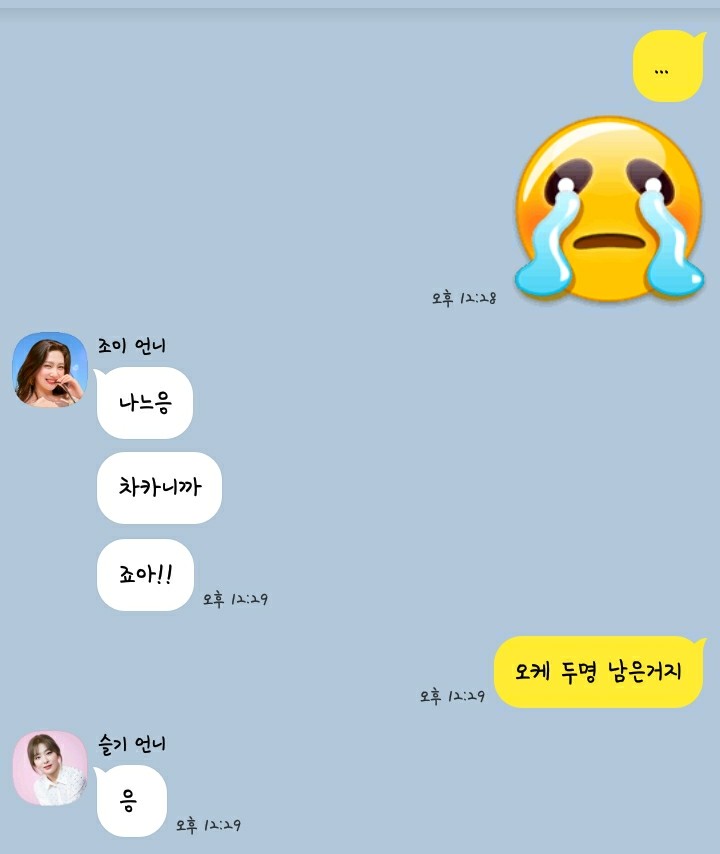Open 슬기 언니's profile picture
This screenshot has height=854, width=720.
pos(50,768)
